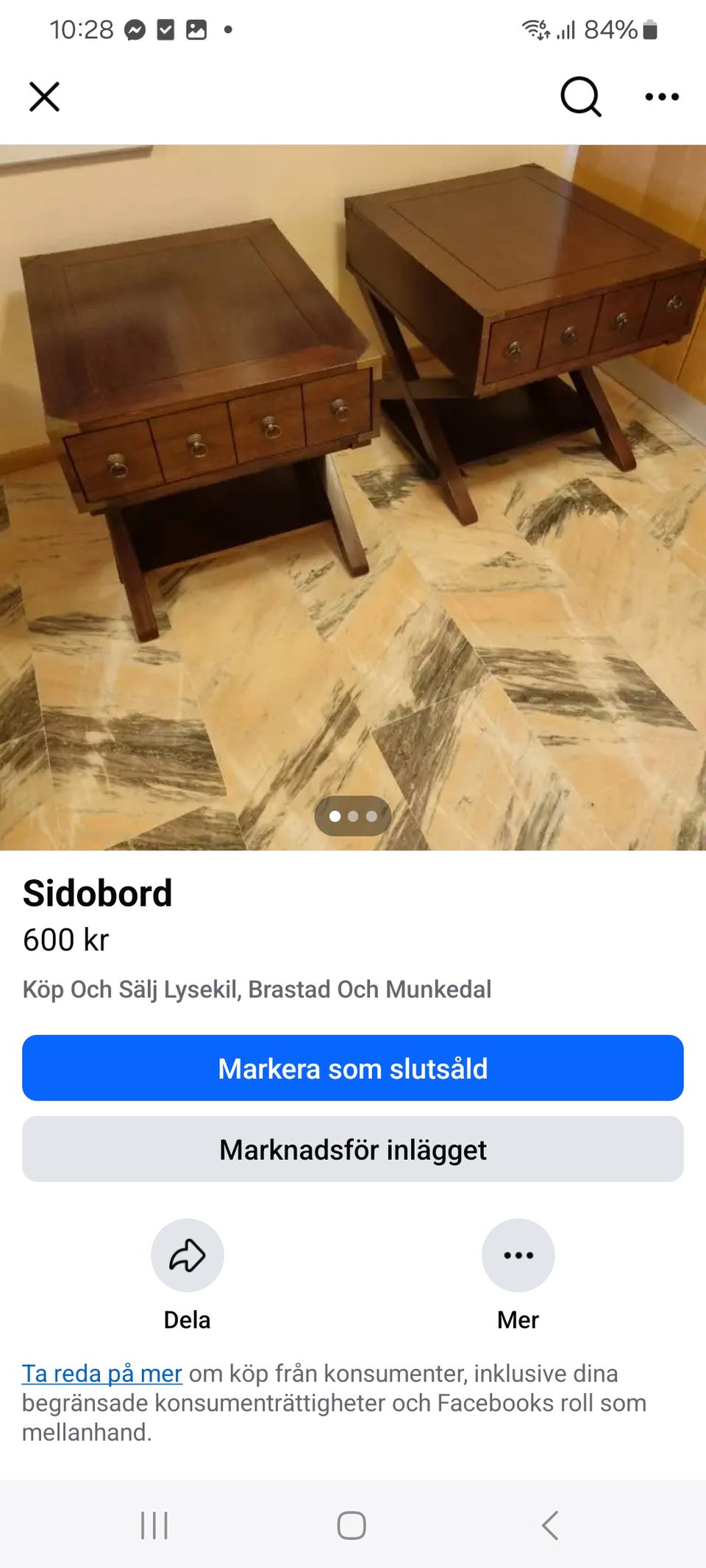The width and height of the screenshot is (706, 1568).
Task: Return home with the home navigation button
Action: point(352,1526)
